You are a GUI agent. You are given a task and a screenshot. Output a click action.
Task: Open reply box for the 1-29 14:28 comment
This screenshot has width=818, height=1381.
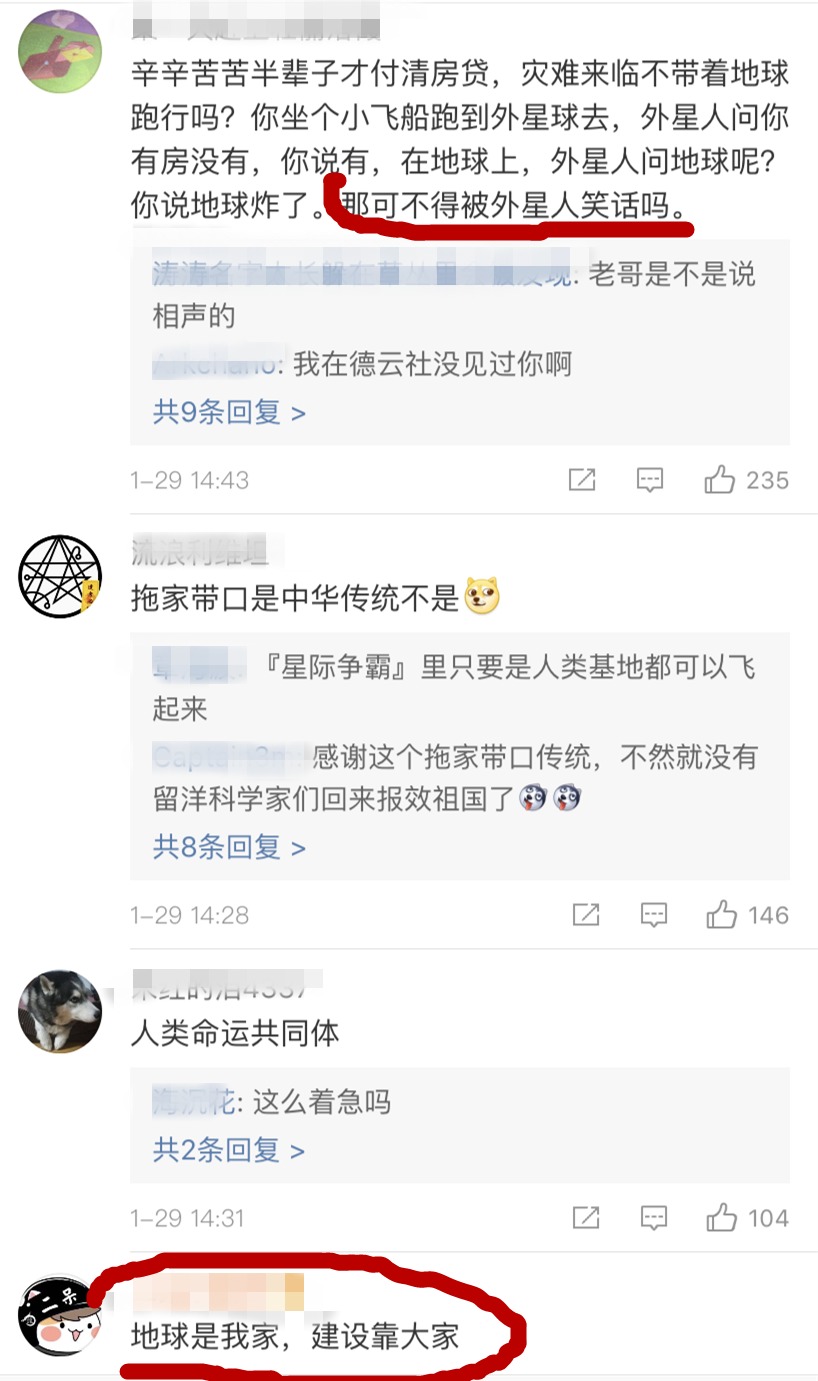(x=653, y=915)
